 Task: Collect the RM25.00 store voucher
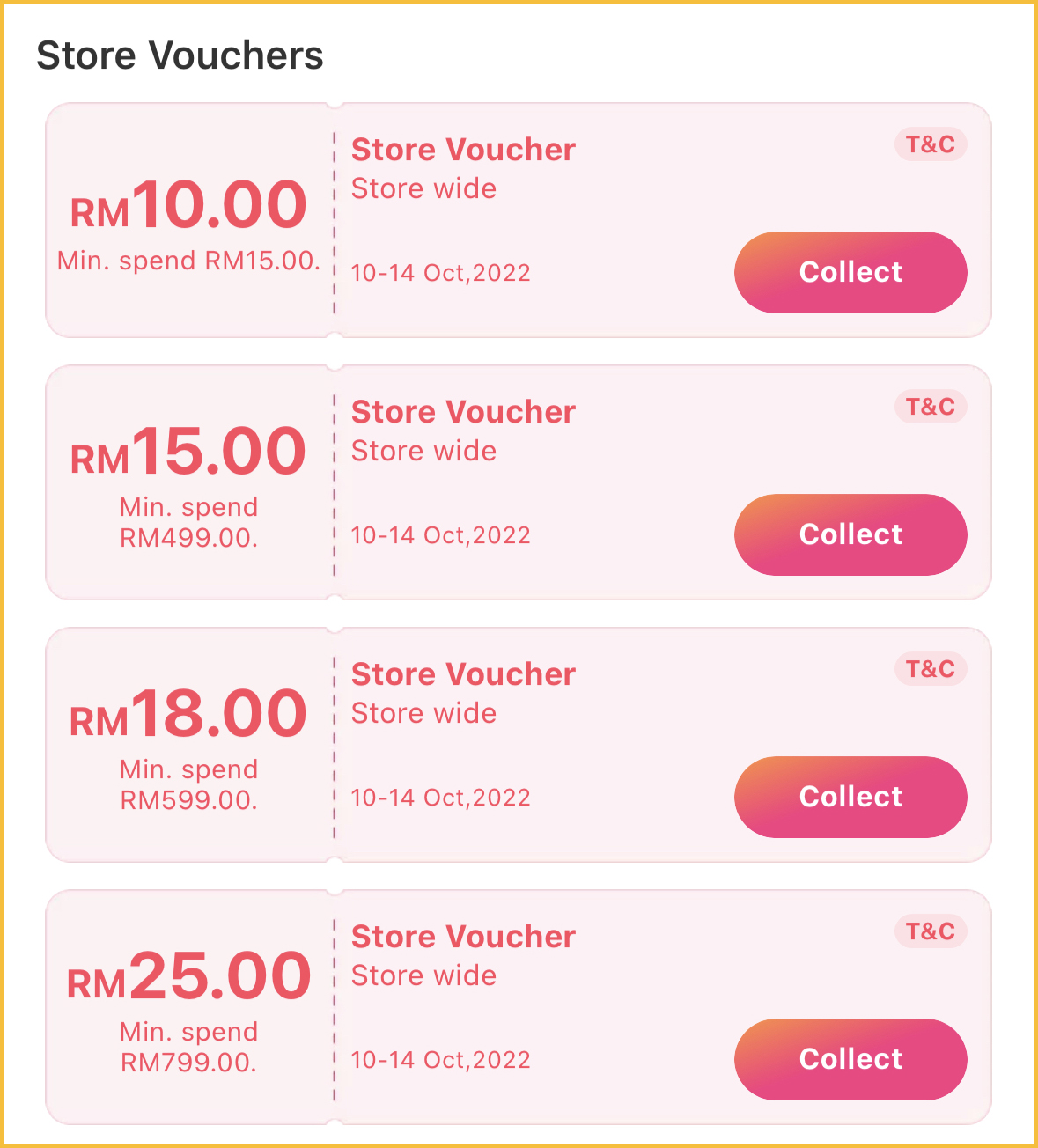[850, 1059]
